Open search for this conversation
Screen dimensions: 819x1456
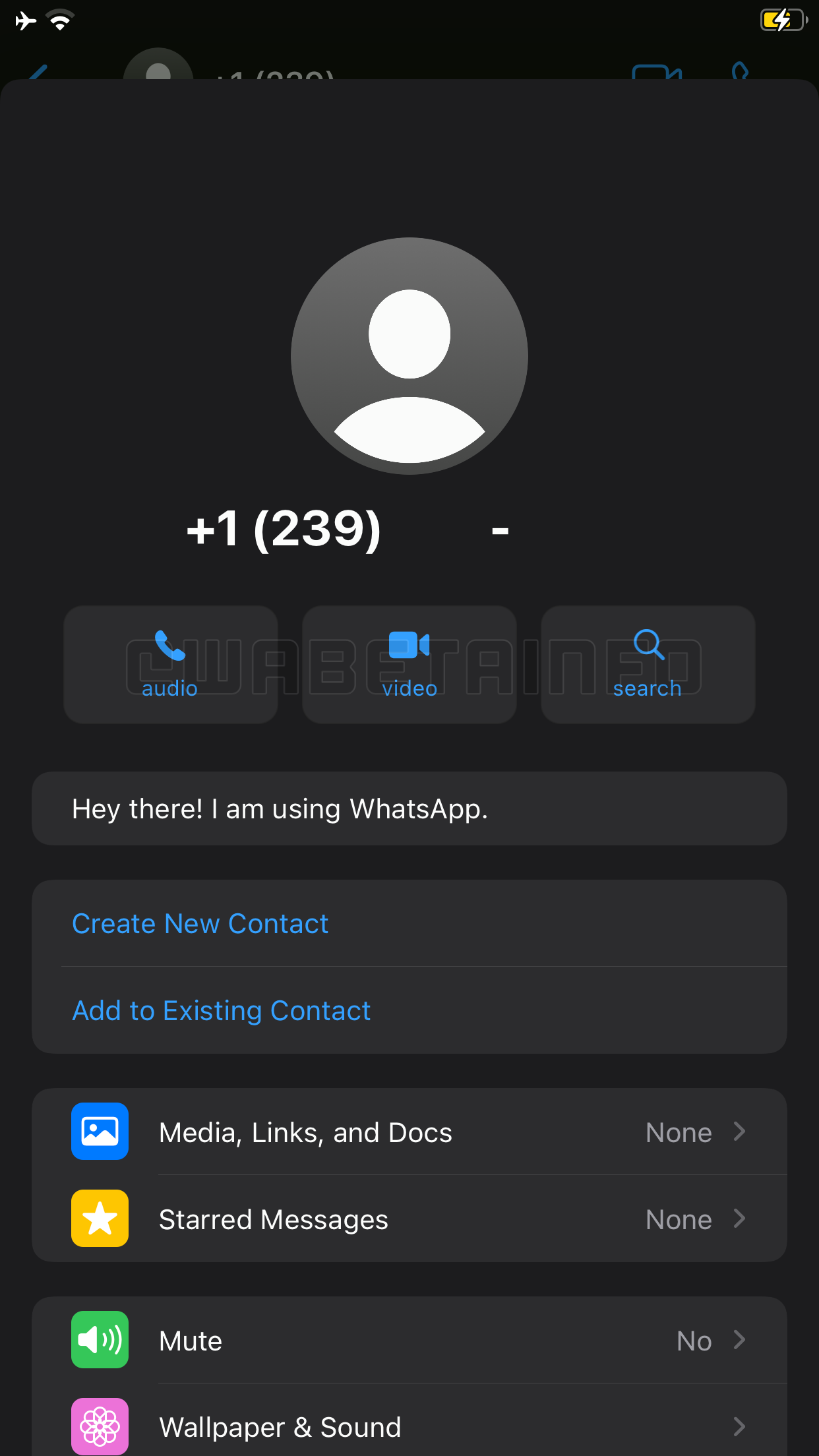tap(647, 664)
